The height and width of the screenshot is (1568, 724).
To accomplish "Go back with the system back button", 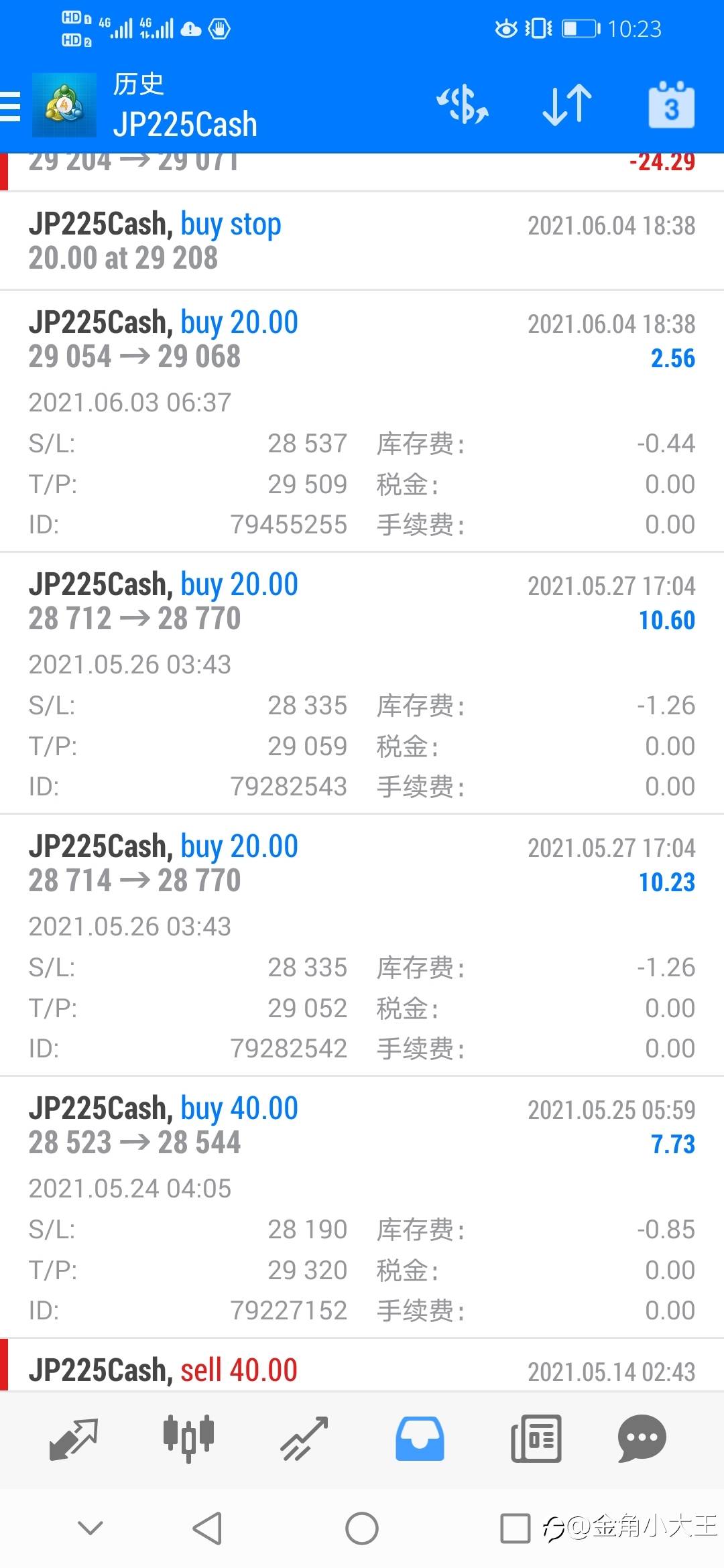I will pyautogui.click(x=207, y=1528).
